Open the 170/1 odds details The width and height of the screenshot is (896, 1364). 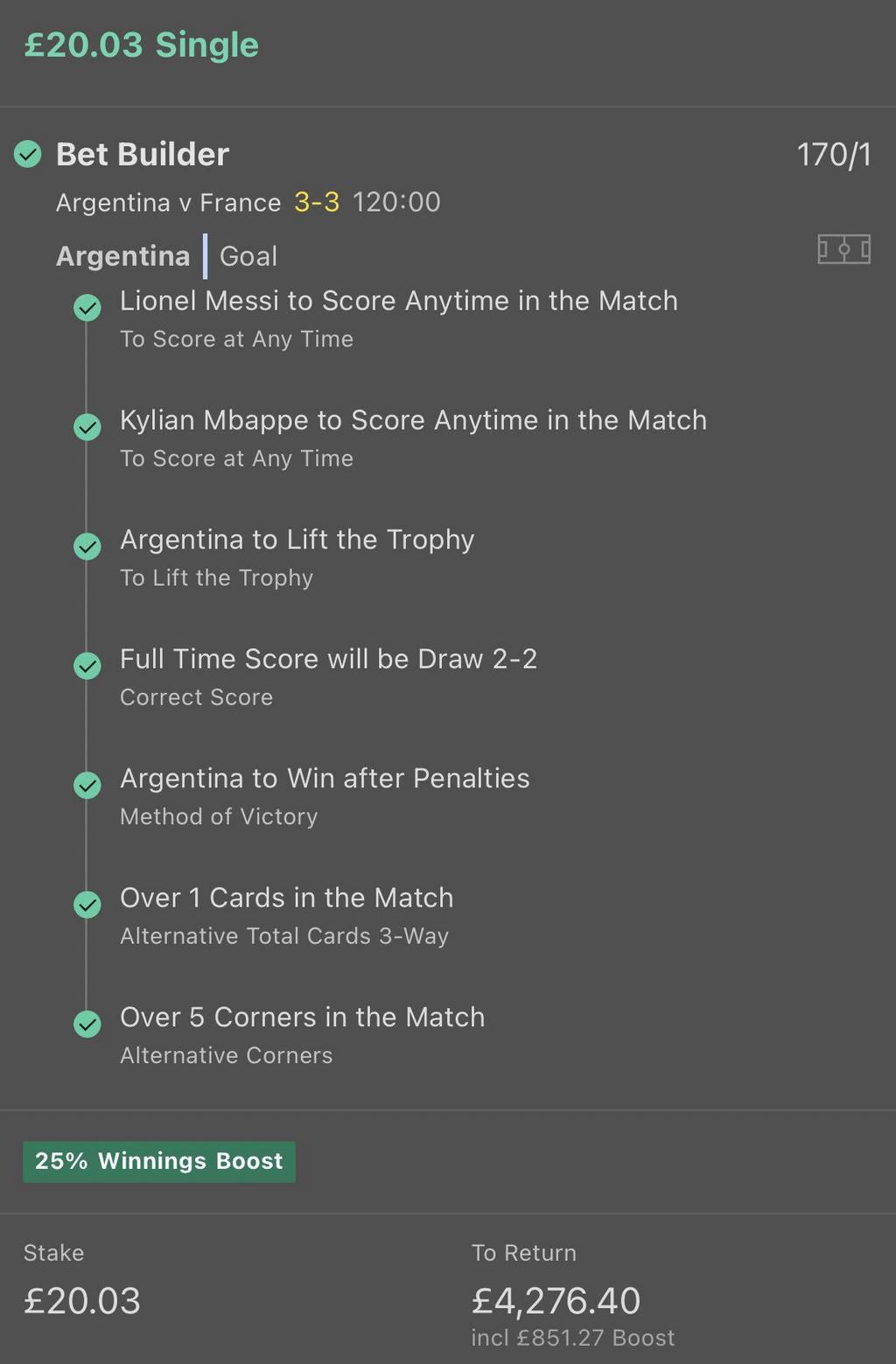pyautogui.click(x=834, y=154)
